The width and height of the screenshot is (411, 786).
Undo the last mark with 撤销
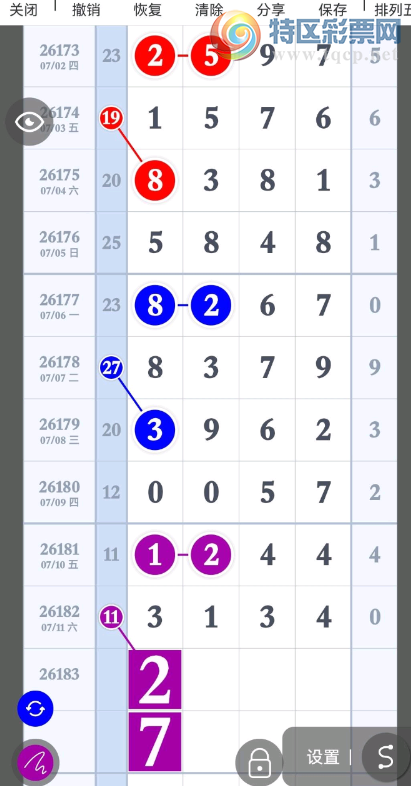(86, 10)
